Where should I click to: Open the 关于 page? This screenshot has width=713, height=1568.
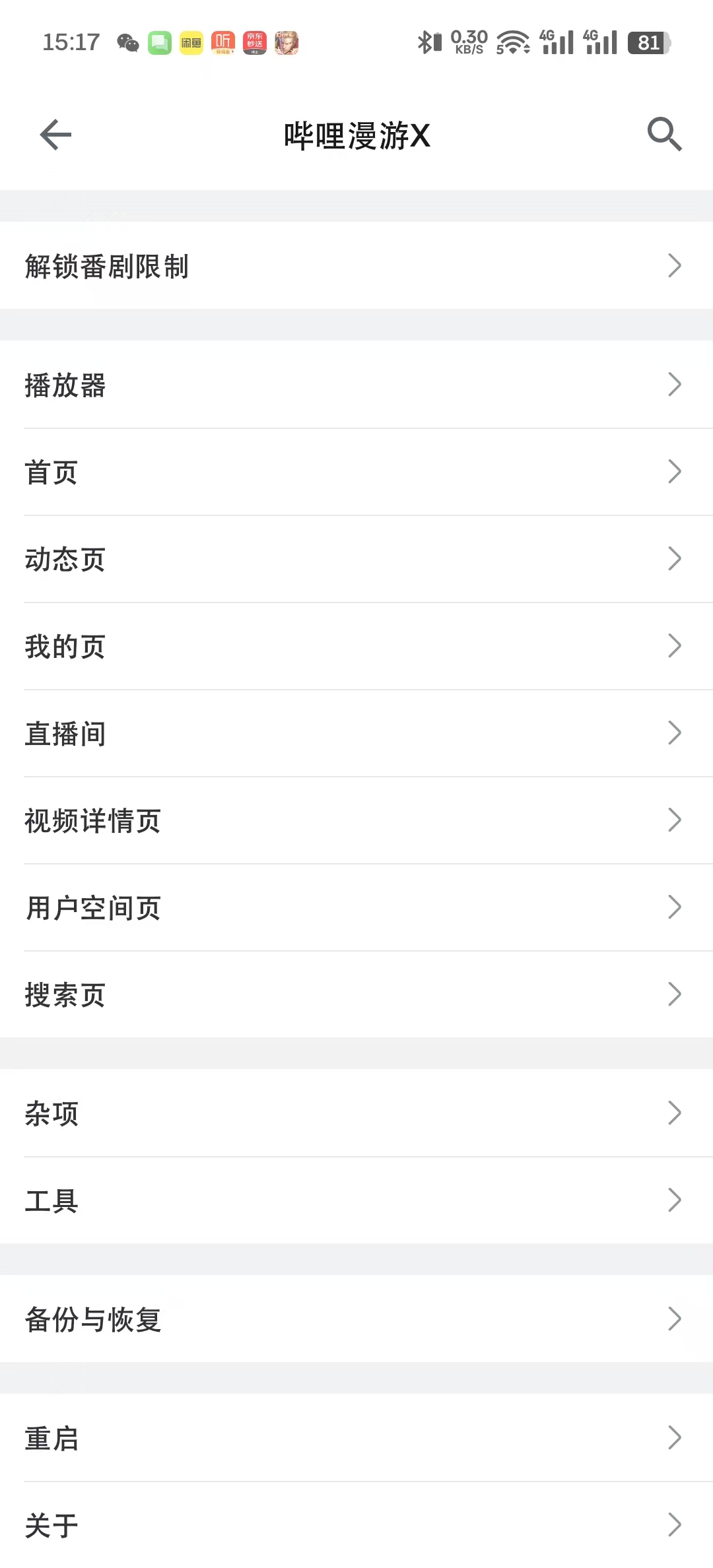pos(356,1525)
